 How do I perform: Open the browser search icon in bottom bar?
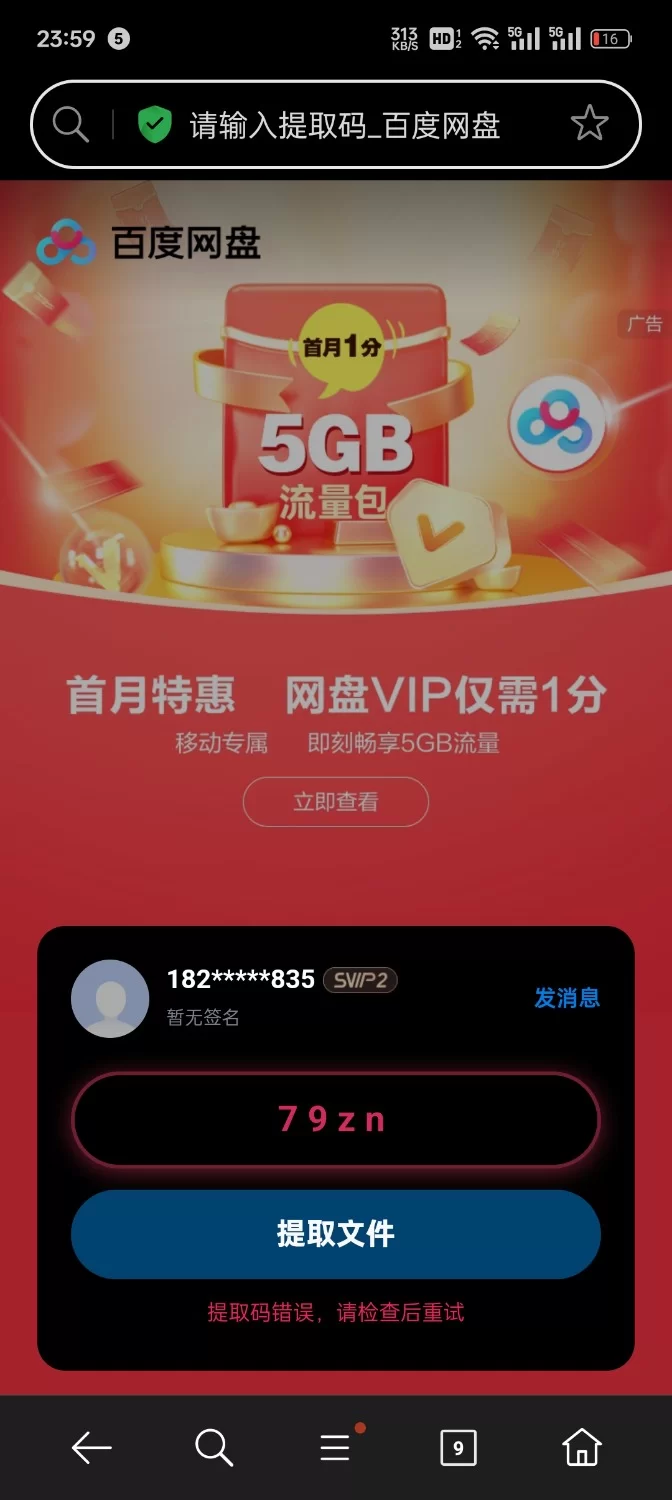(x=213, y=1447)
